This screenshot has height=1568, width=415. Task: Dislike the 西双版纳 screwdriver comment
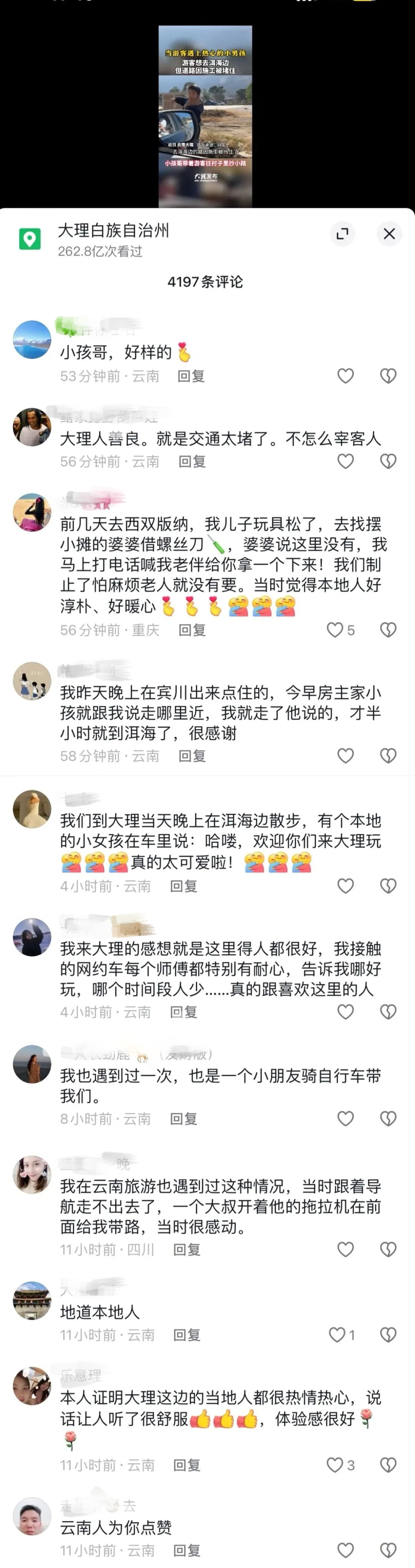tap(388, 630)
